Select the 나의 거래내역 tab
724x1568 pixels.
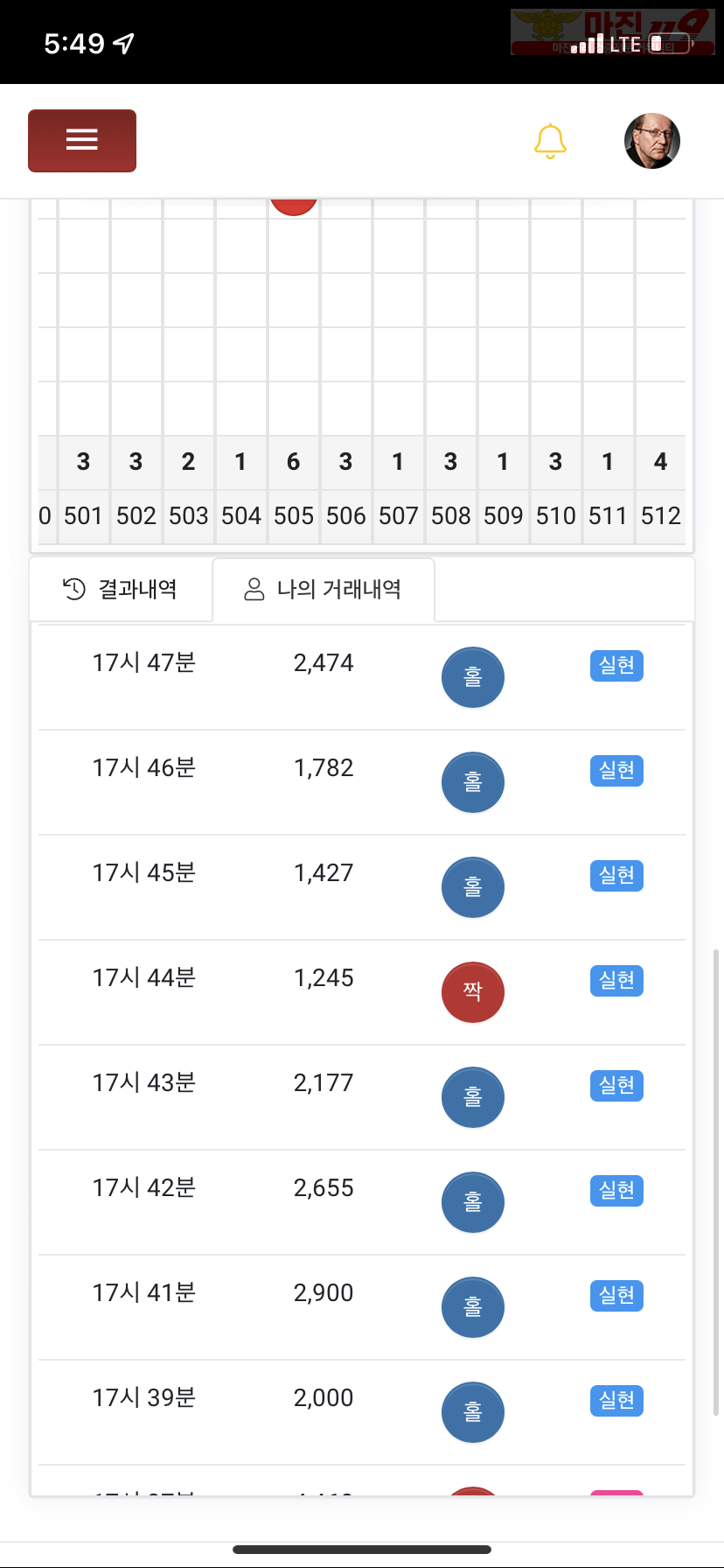click(x=324, y=589)
